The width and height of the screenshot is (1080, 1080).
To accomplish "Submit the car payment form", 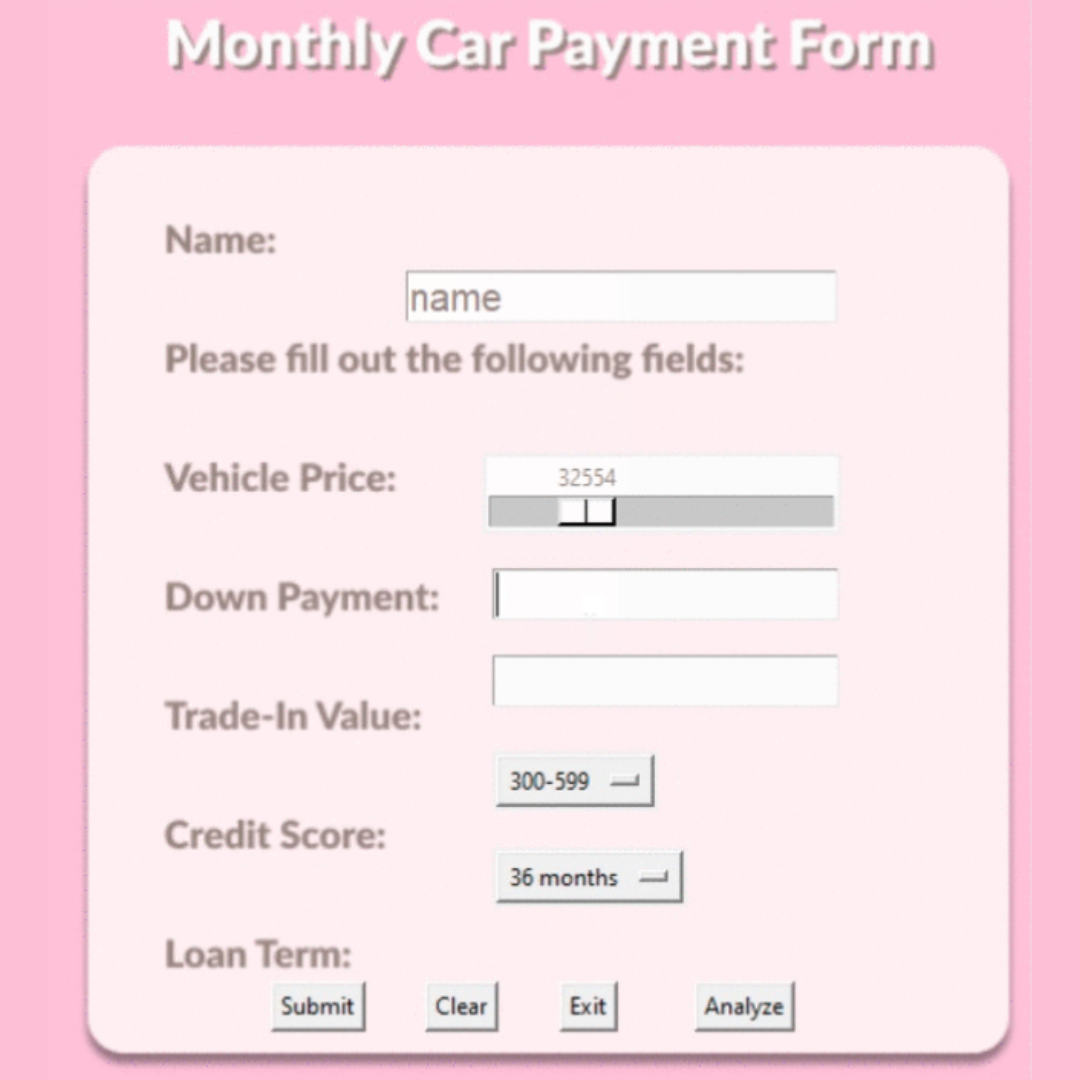I will tap(317, 1006).
